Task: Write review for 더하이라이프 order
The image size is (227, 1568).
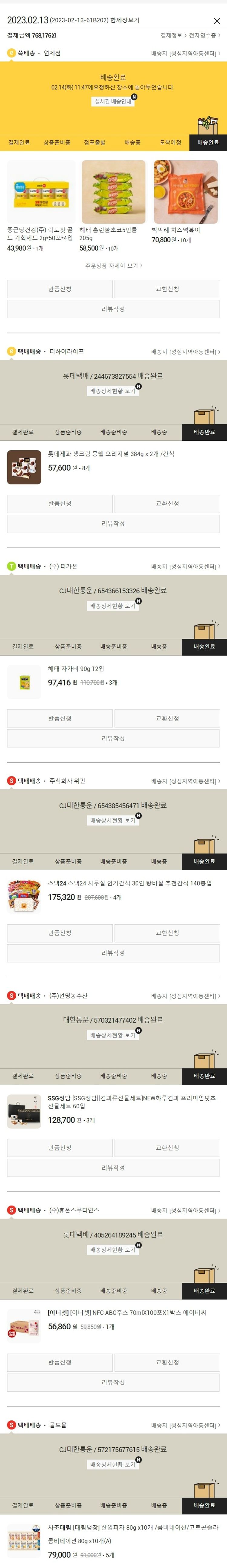Action: click(113, 524)
